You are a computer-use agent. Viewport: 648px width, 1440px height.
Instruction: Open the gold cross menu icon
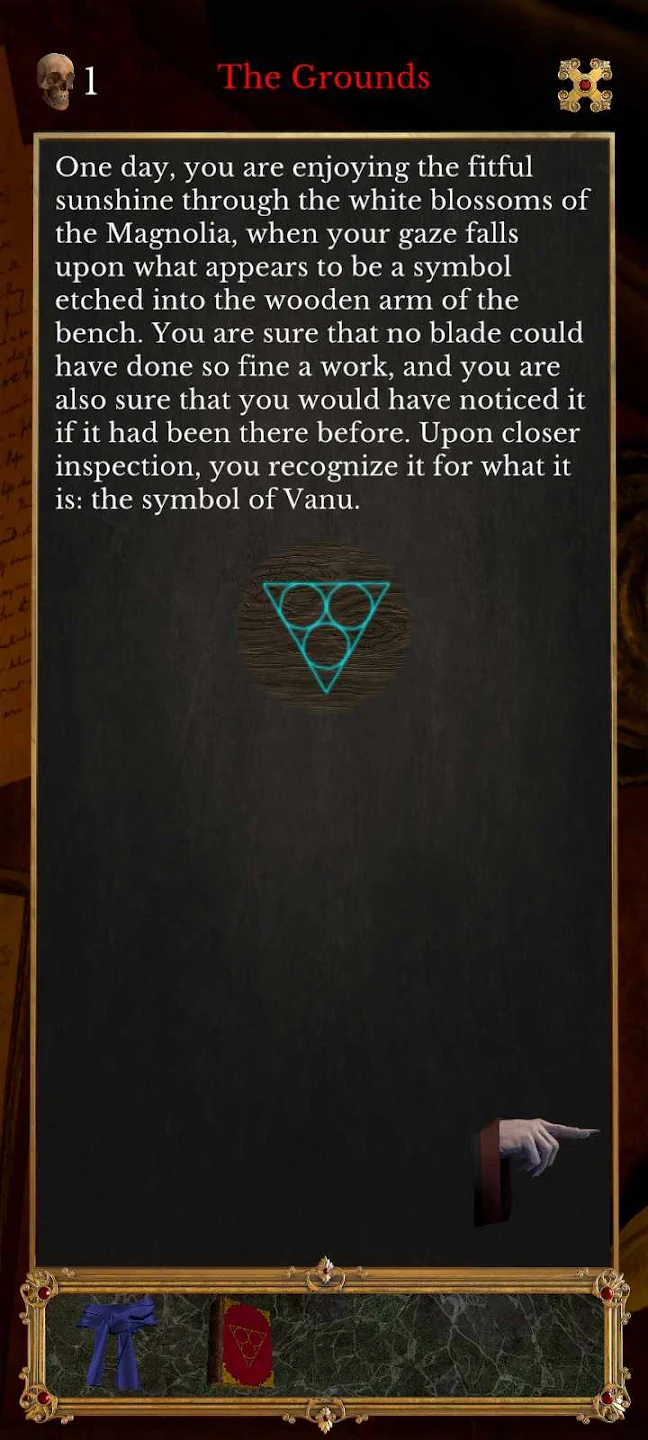pyautogui.click(x=584, y=84)
